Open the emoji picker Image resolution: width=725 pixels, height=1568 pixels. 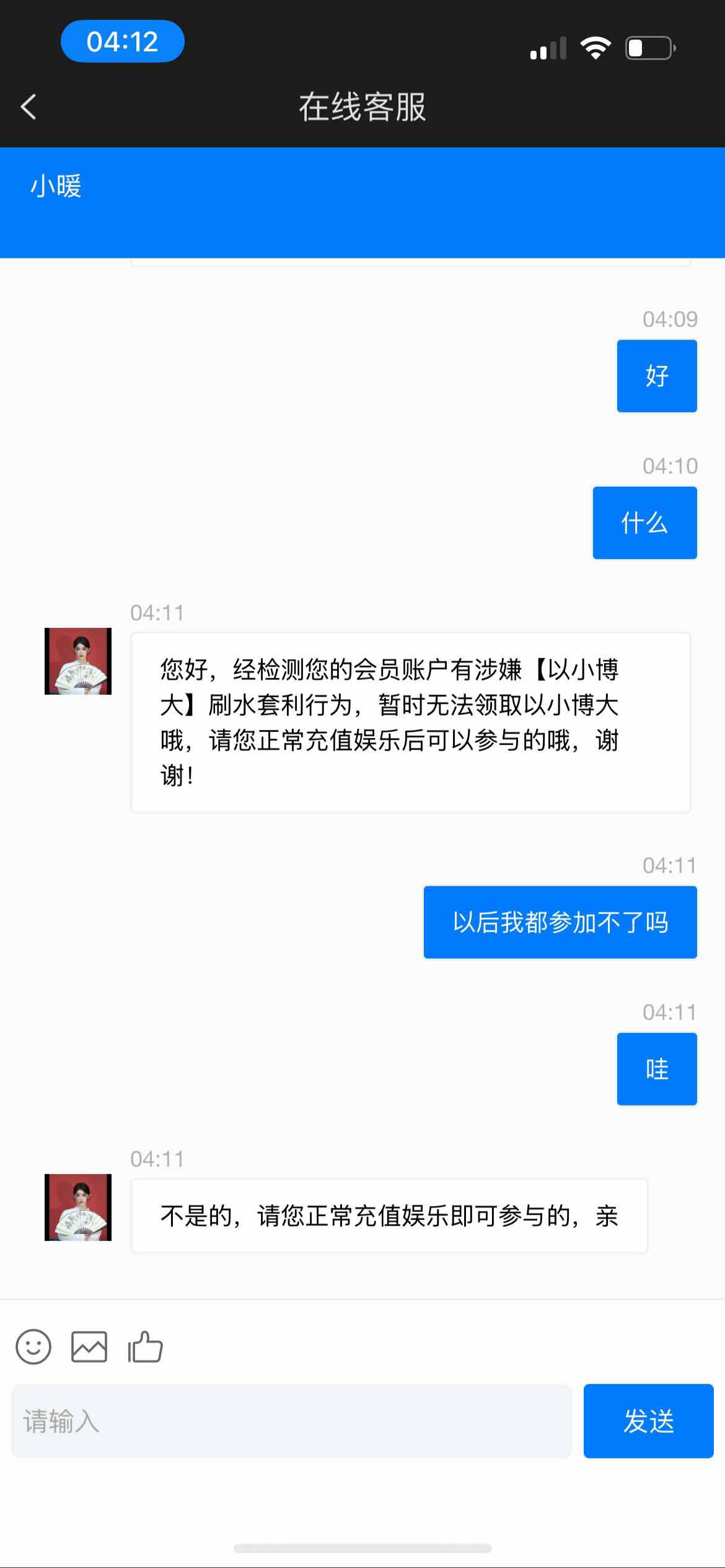[x=33, y=1346]
